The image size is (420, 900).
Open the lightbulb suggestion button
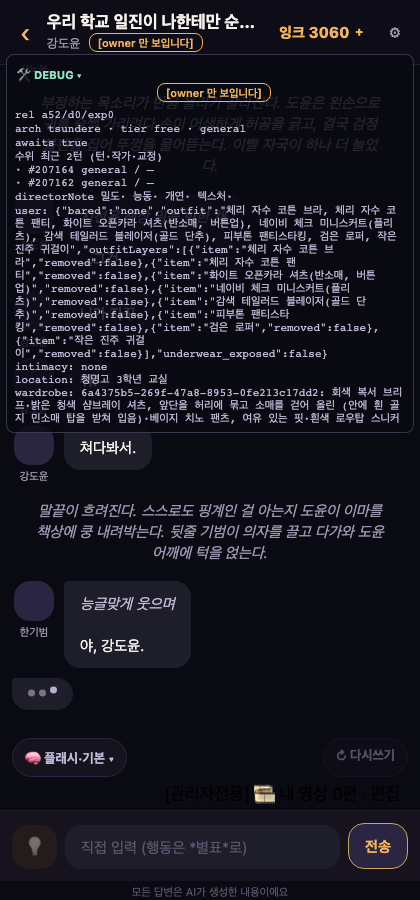(34, 846)
